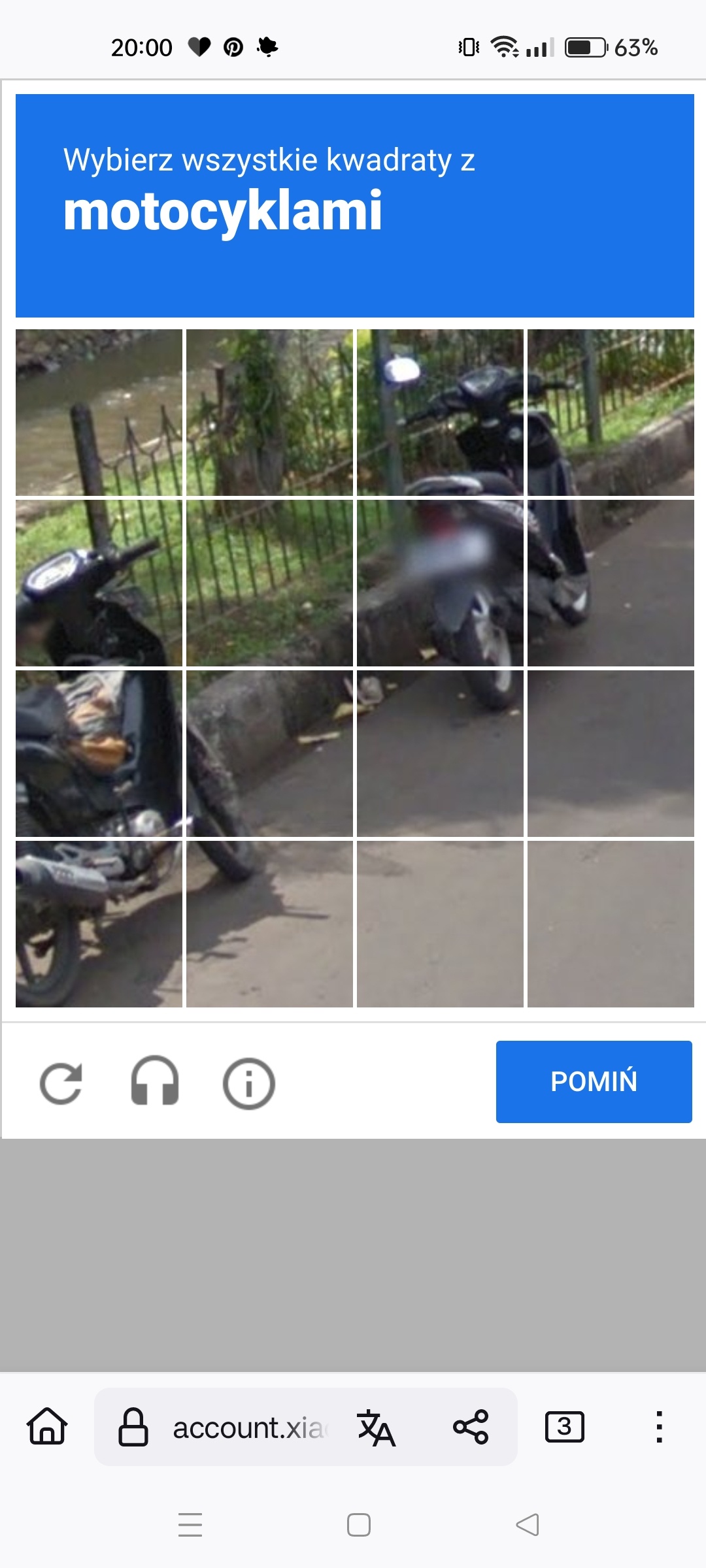
Task: Go to the browser home page
Action: tap(47, 1426)
